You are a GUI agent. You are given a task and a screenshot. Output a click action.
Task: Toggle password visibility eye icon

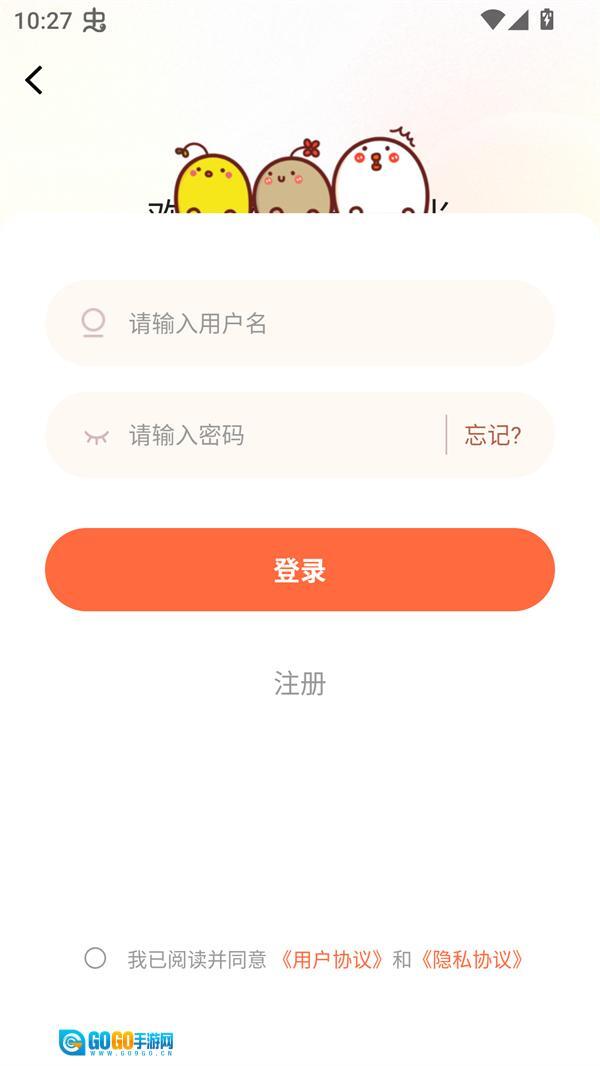pyautogui.click(x=96, y=436)
